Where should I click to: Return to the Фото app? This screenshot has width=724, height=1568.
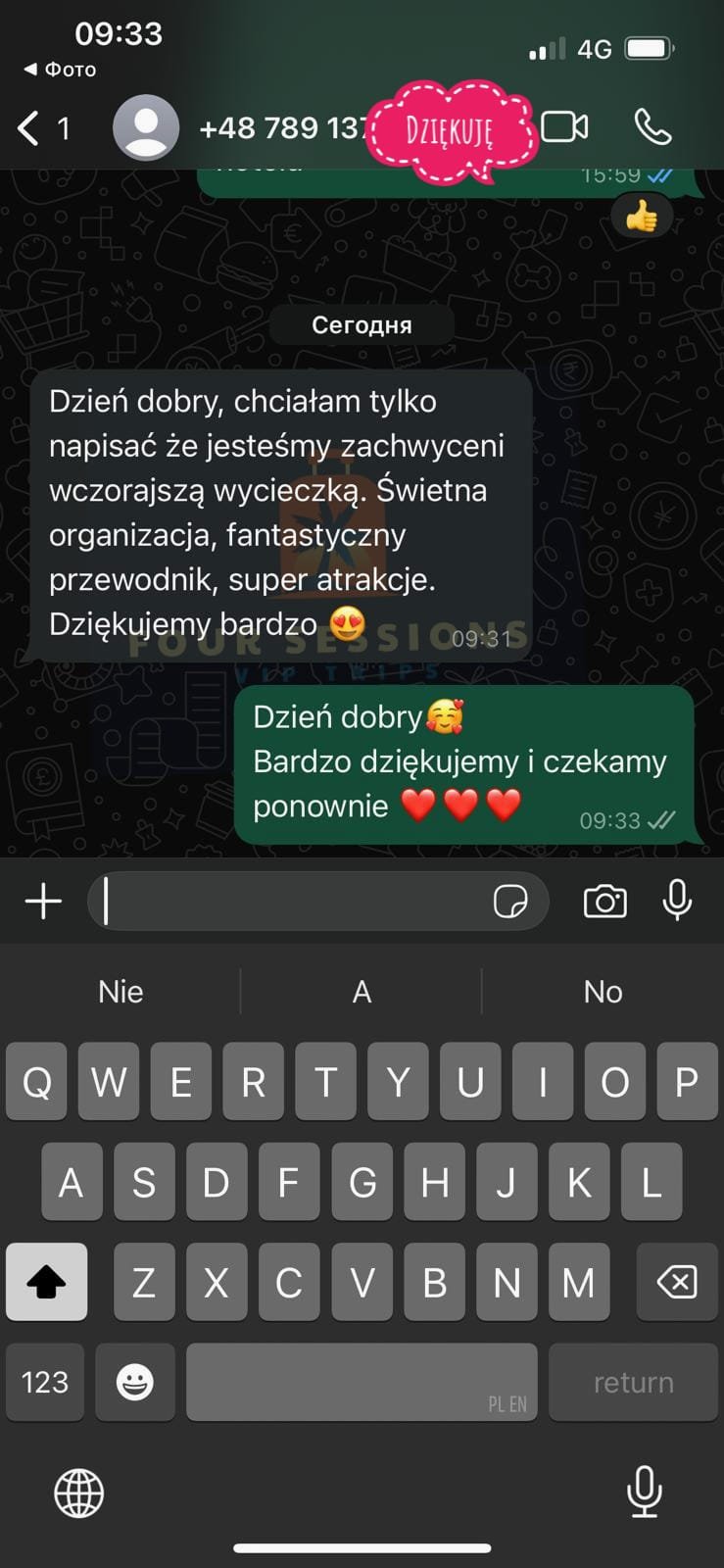point(61,70)
